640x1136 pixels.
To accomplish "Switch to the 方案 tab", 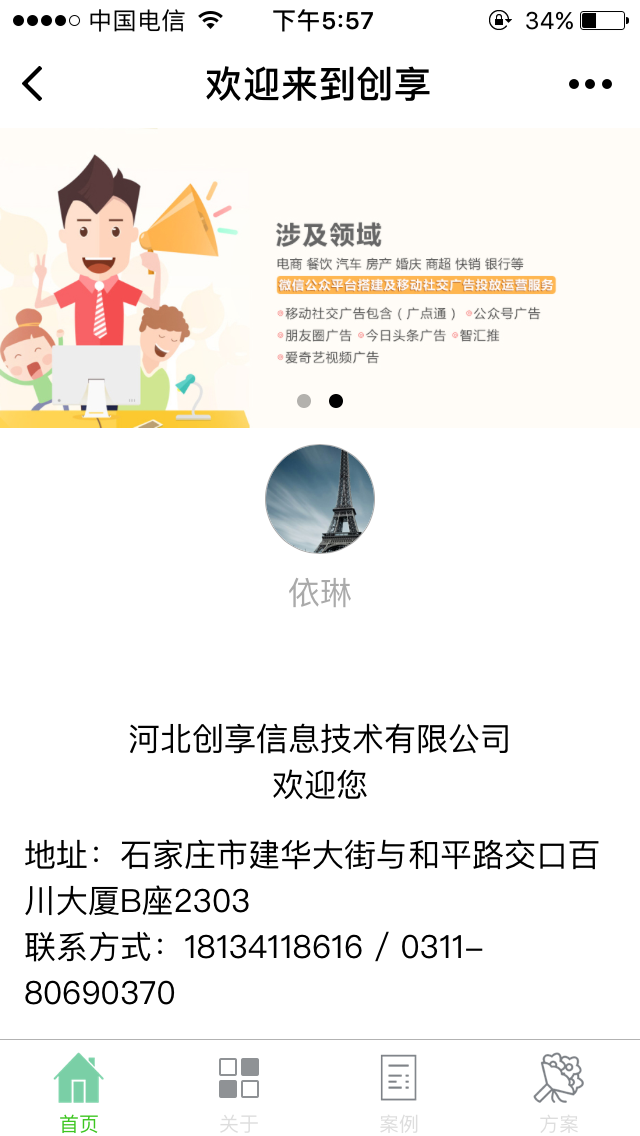I will pos(559,1092).
